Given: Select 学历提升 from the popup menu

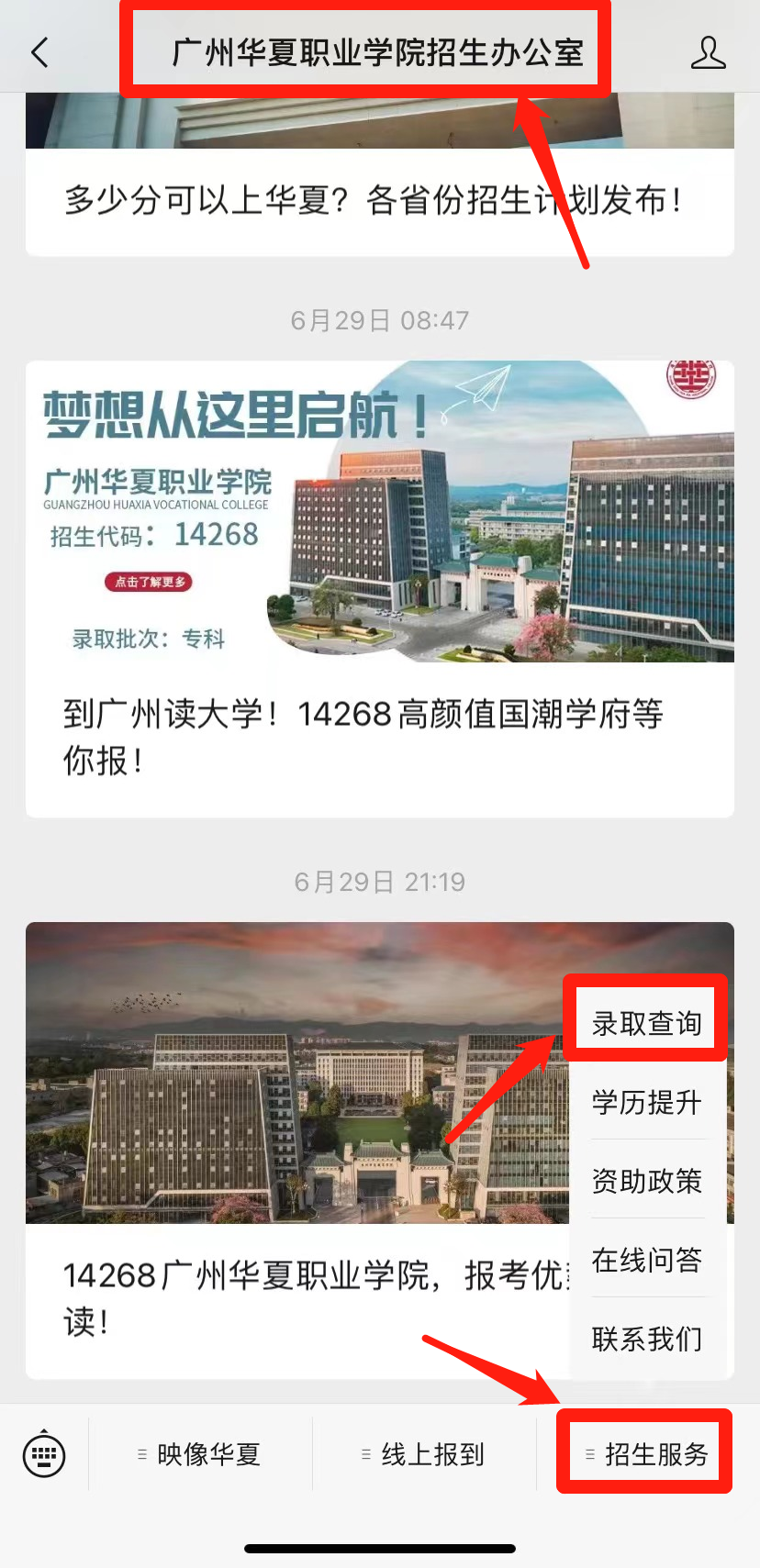Looking at the screenshot, I should point(646,1101).
